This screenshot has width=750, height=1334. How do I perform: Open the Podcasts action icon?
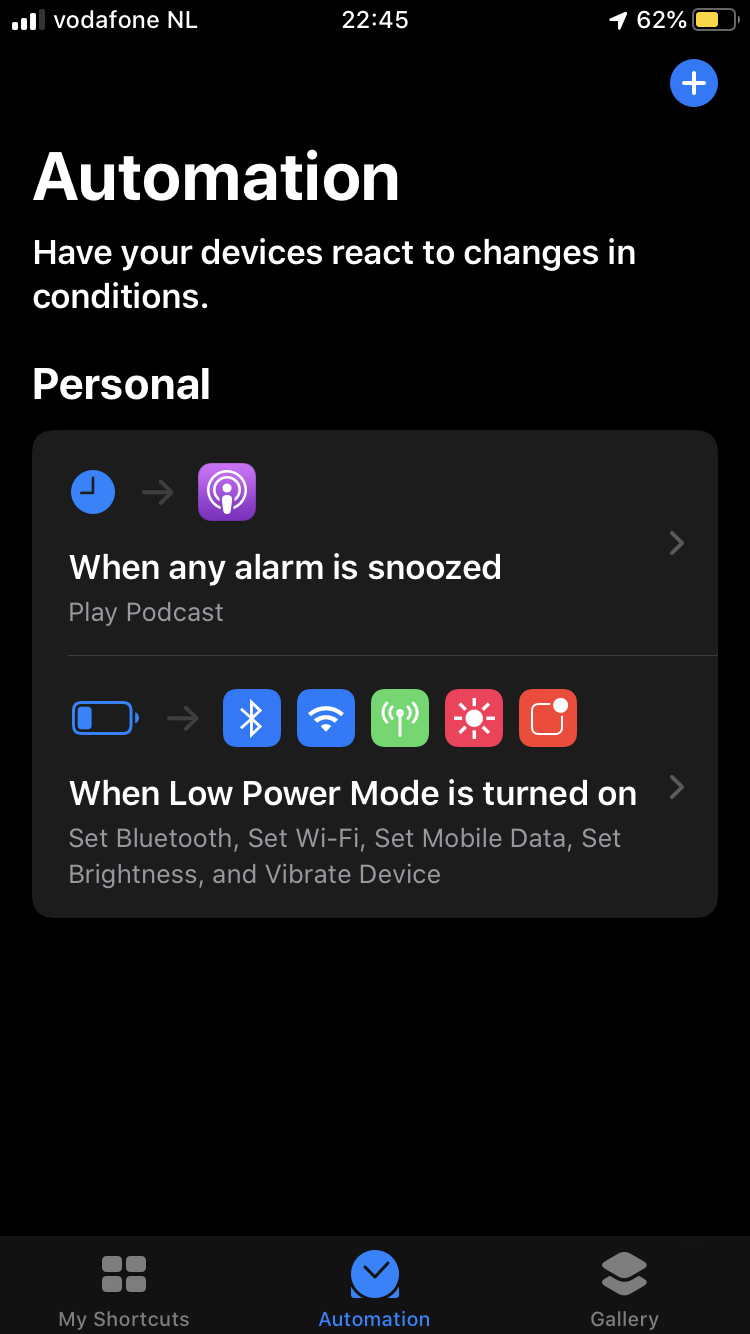tap(226, 491)
